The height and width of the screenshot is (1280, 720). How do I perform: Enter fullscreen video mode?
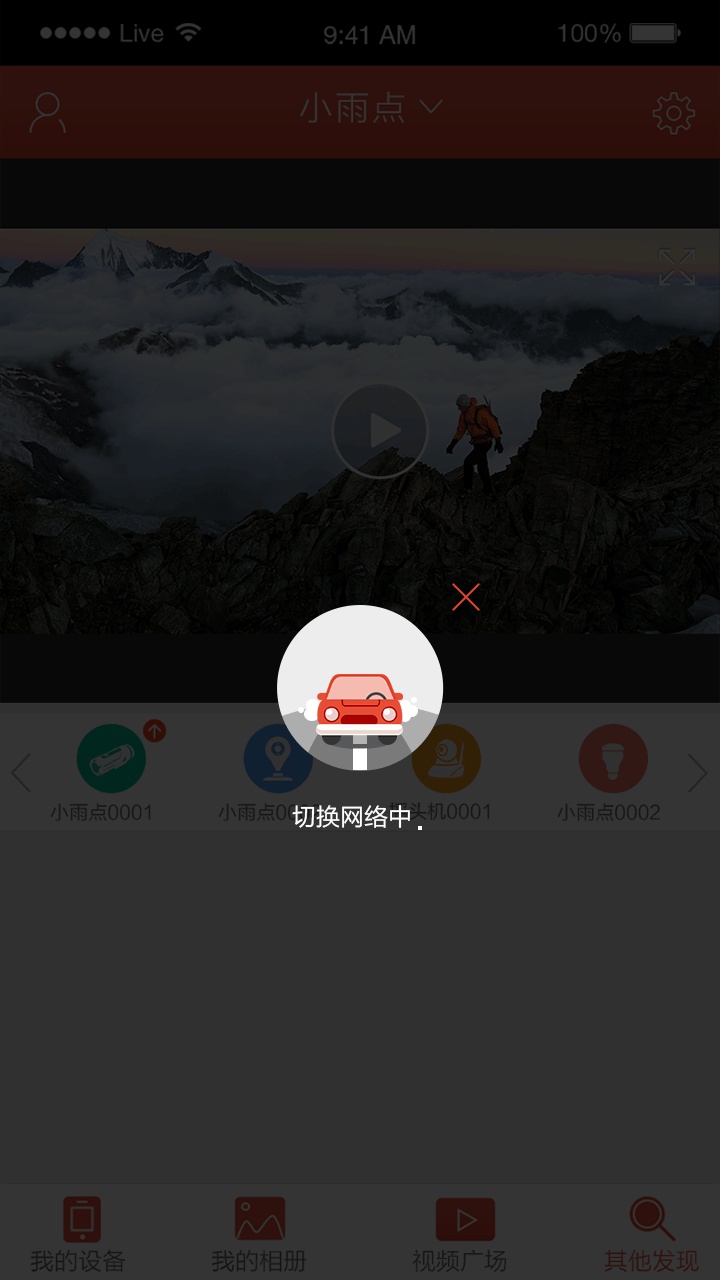click(x=677, y=267)
